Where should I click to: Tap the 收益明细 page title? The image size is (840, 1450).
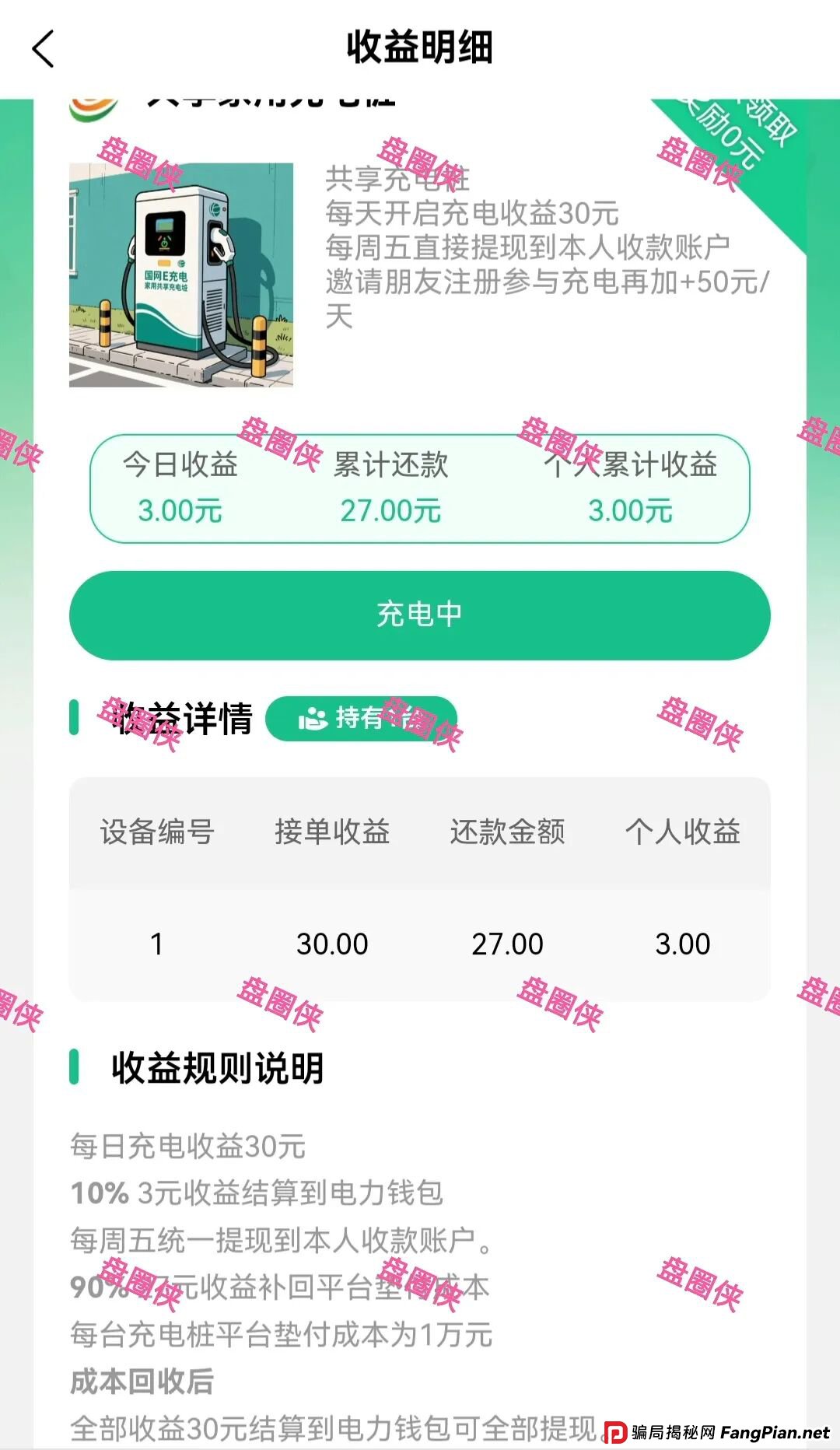click(420, 47)
